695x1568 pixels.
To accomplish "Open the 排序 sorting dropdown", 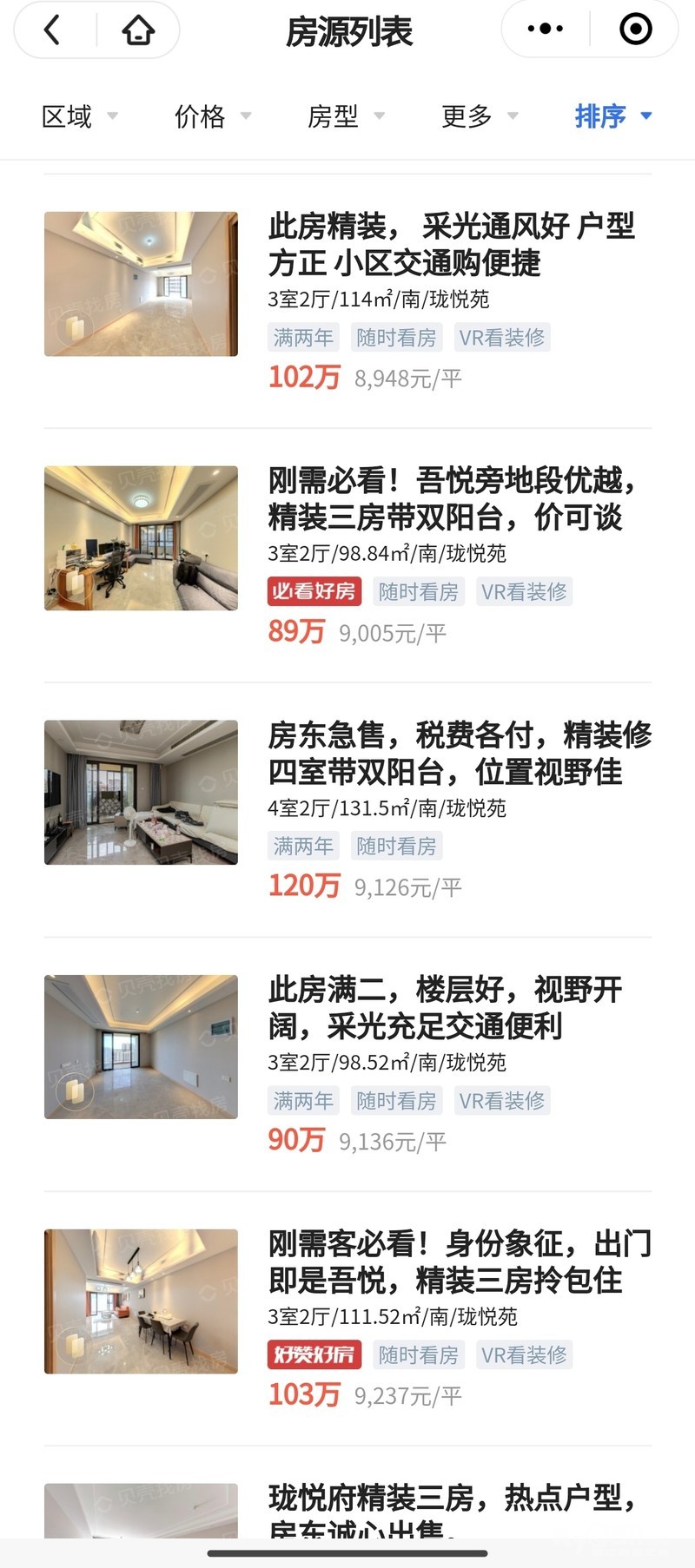I will pos(612,115).
